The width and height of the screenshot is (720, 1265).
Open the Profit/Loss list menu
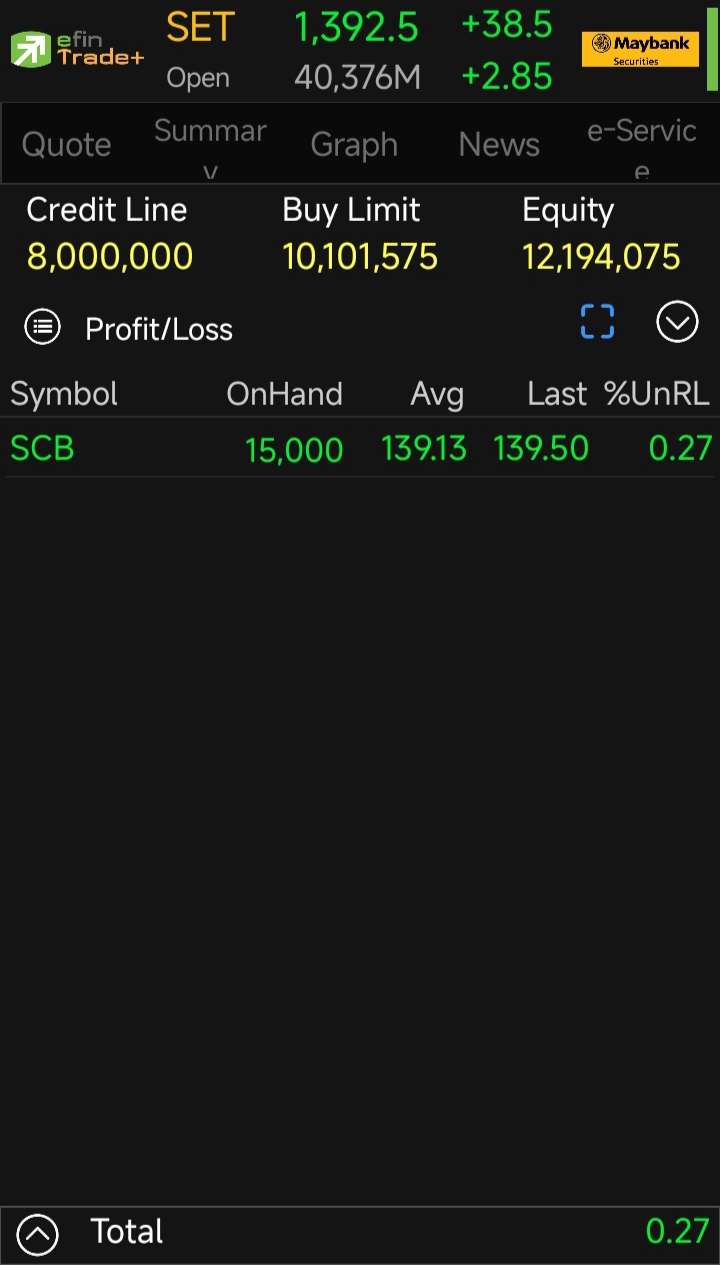point(43,327)
